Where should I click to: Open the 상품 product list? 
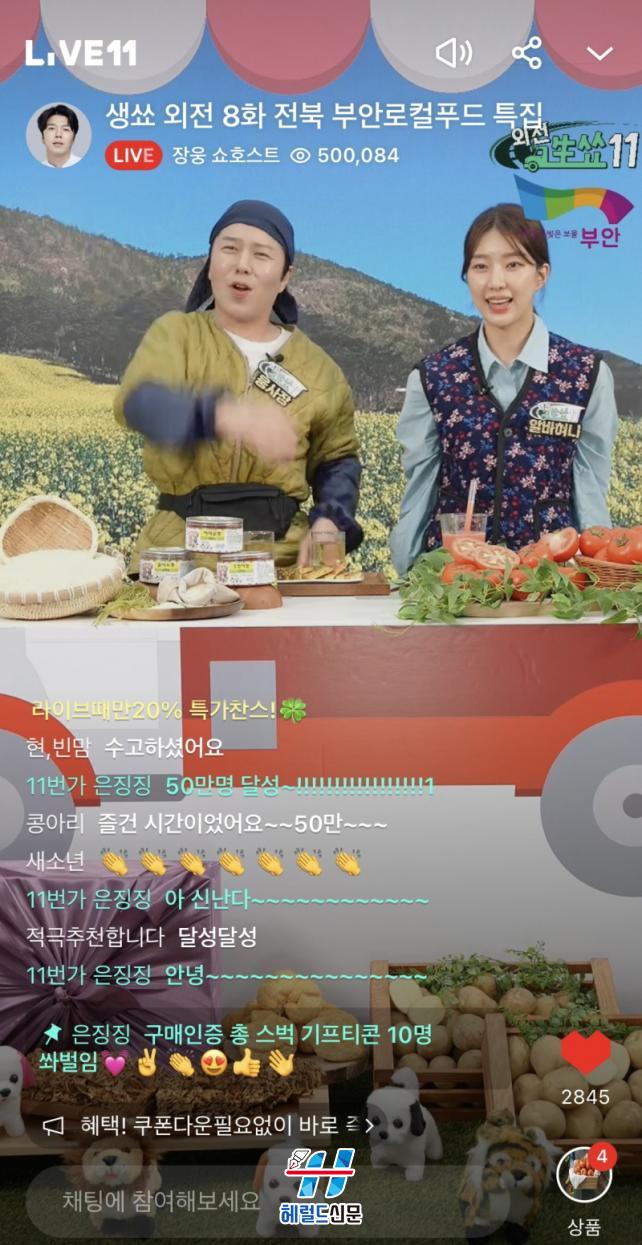tap(584, 1176)
